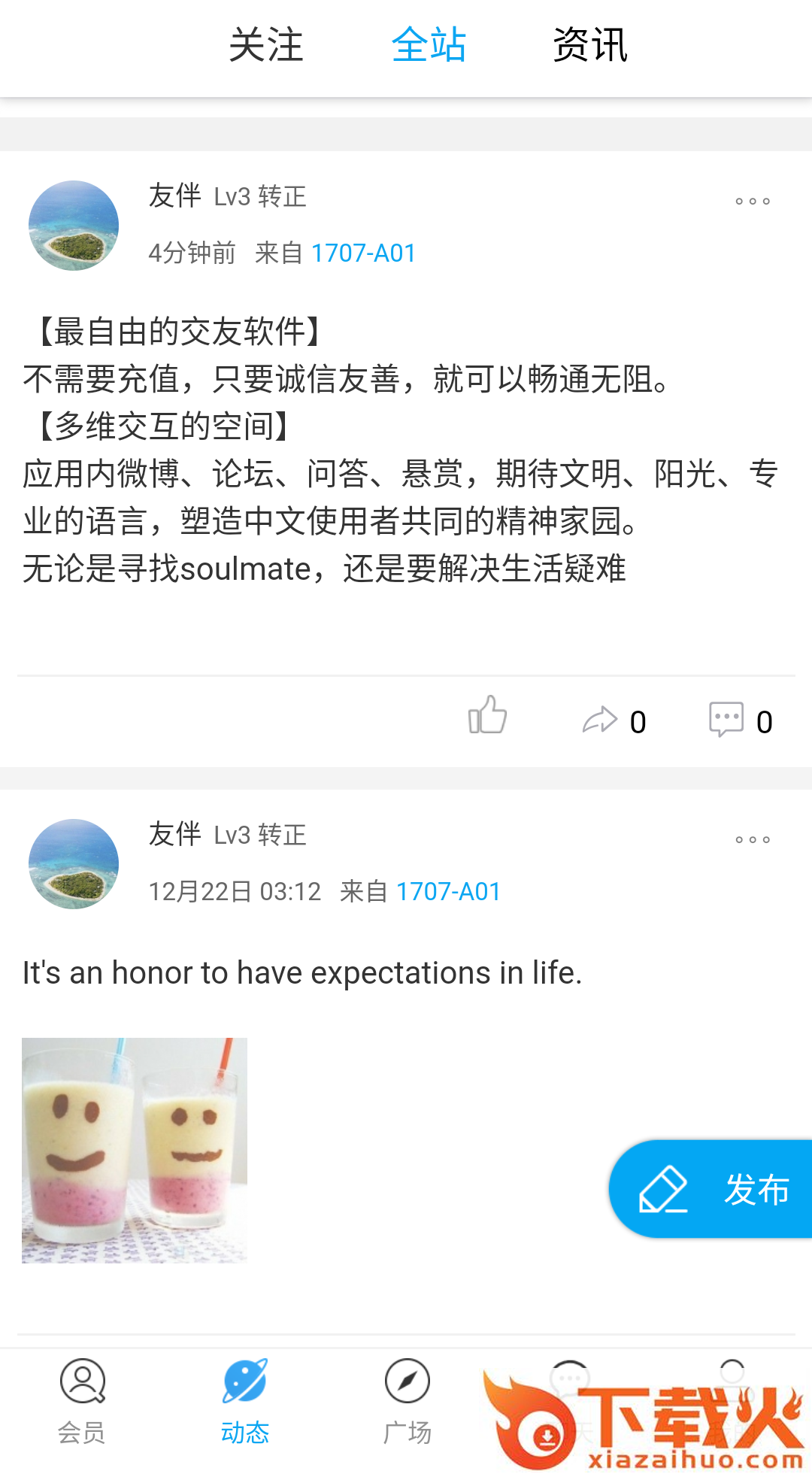Open the 广场 tab
The image size is (812, 1474).
coord(407,1400)
